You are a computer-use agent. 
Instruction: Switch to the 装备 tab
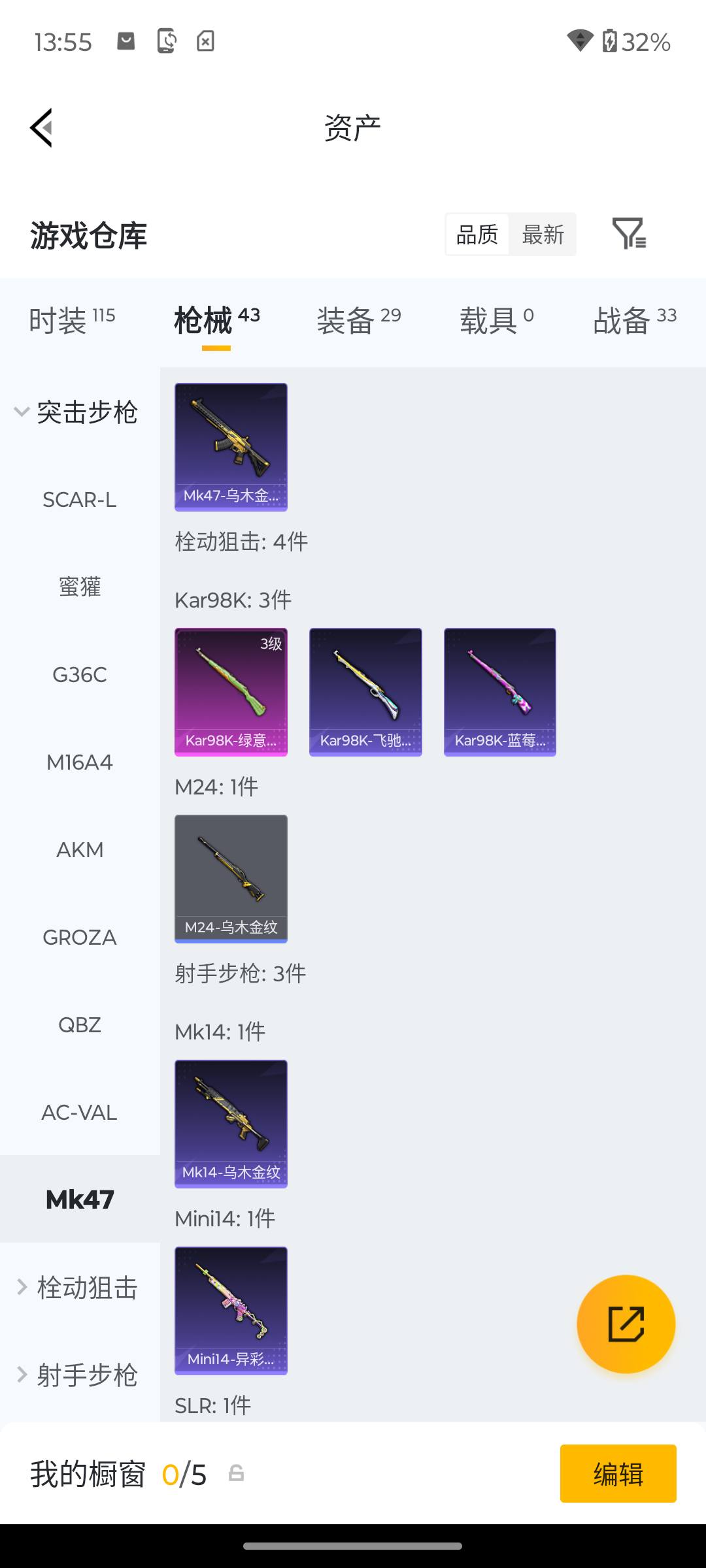coord(358,320)
